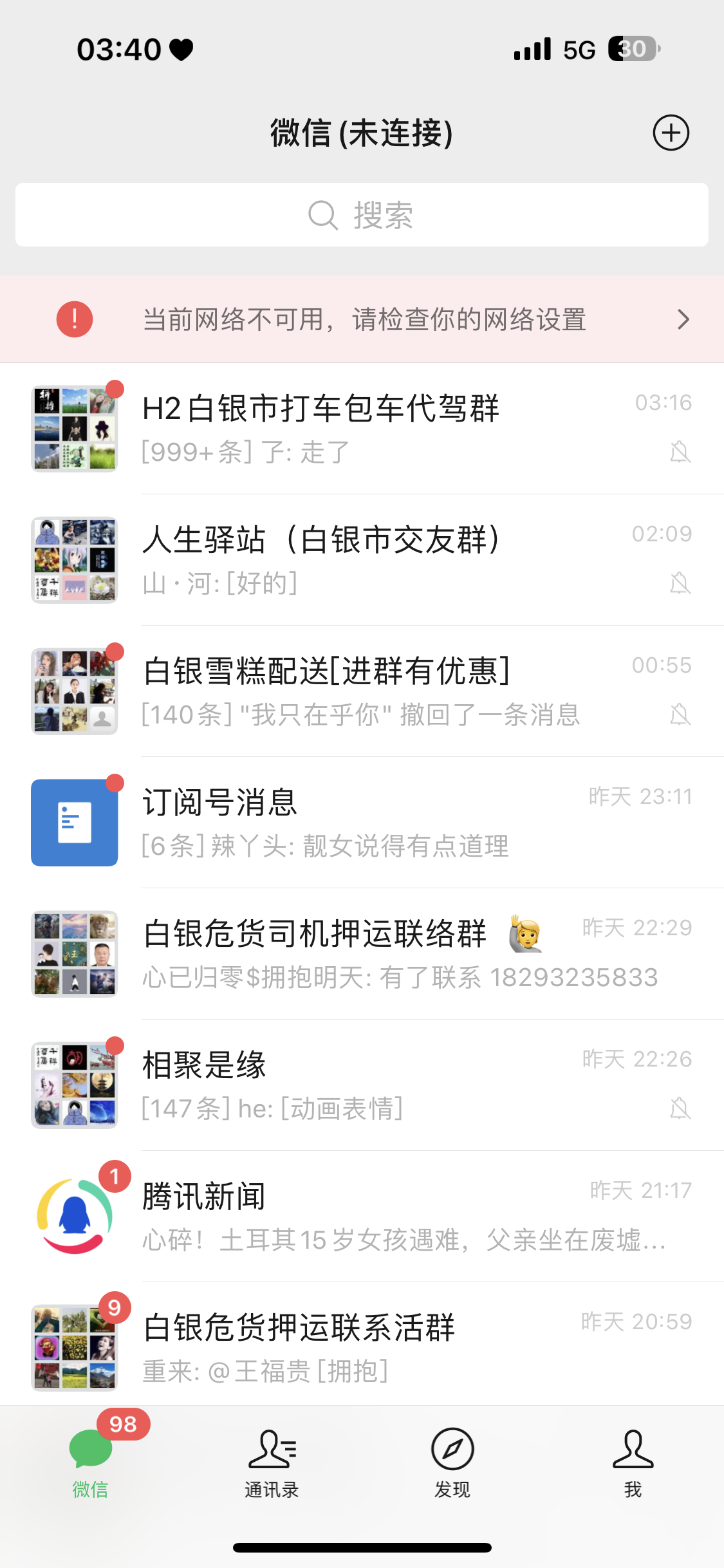This screenshot has height=1568, width=724.
Task: Tap the 搜索 search box
Action: tap(362, 215)
